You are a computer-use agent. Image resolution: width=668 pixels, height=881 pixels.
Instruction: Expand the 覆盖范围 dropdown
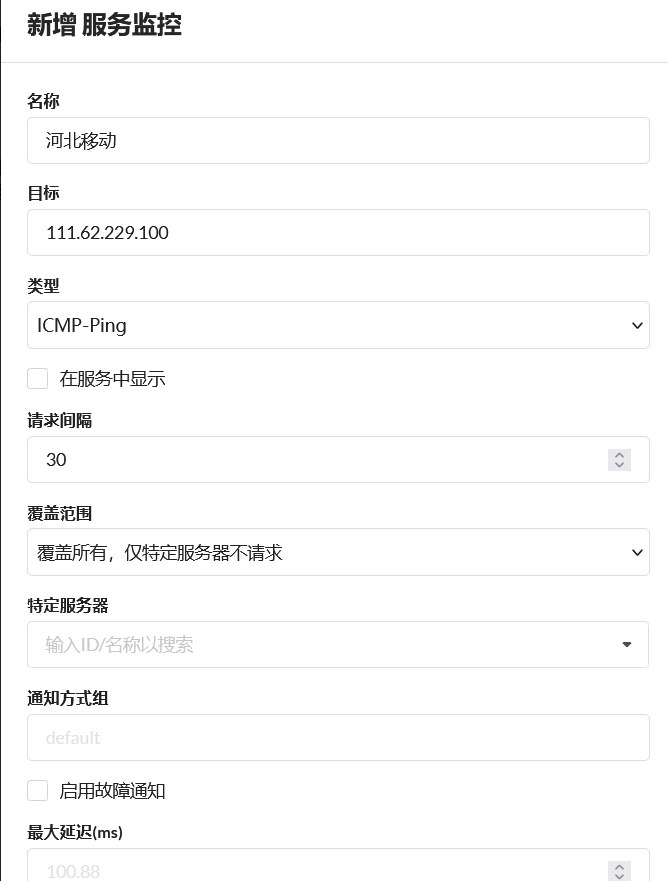(338, 552)
